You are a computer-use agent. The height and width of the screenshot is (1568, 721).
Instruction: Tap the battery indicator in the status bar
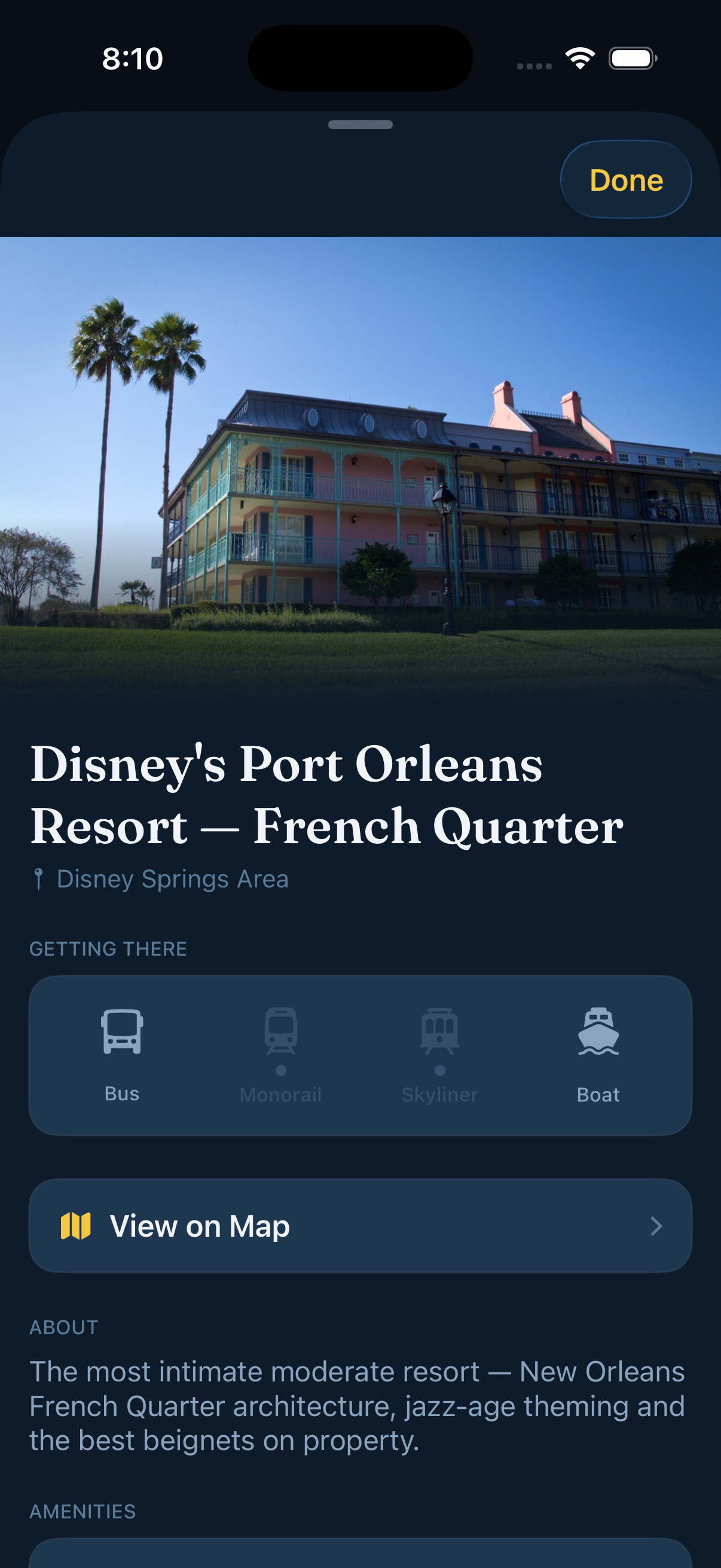pyautogui.click(x=631, y=59)
